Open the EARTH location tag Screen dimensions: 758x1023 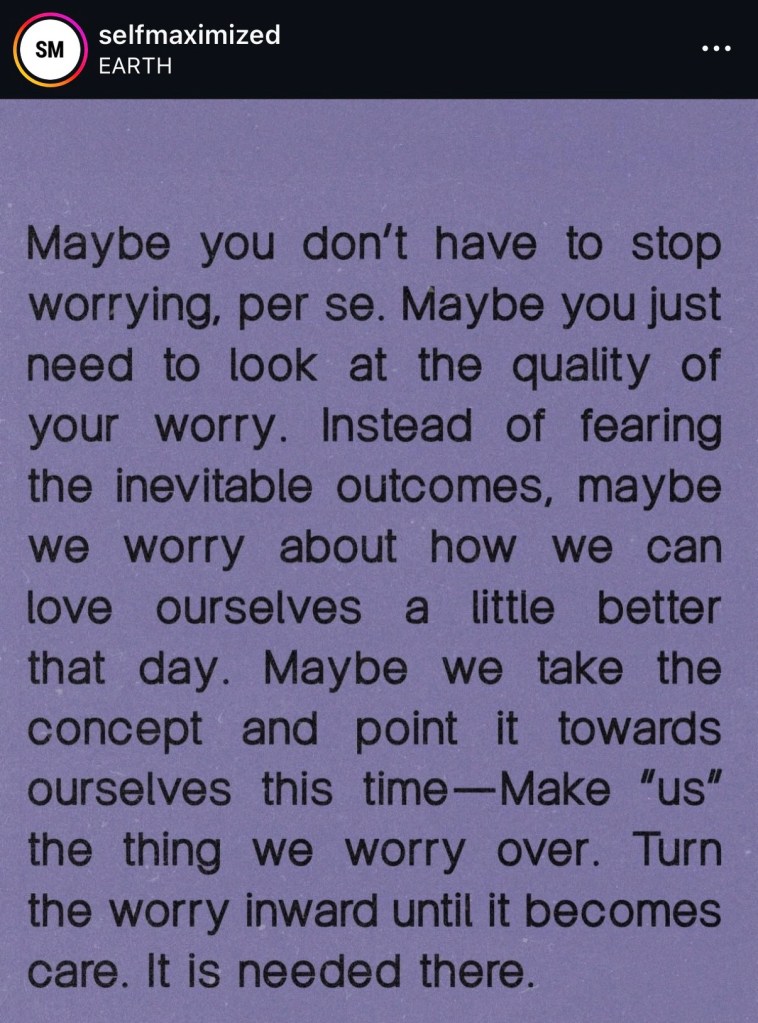pos(134,66)
